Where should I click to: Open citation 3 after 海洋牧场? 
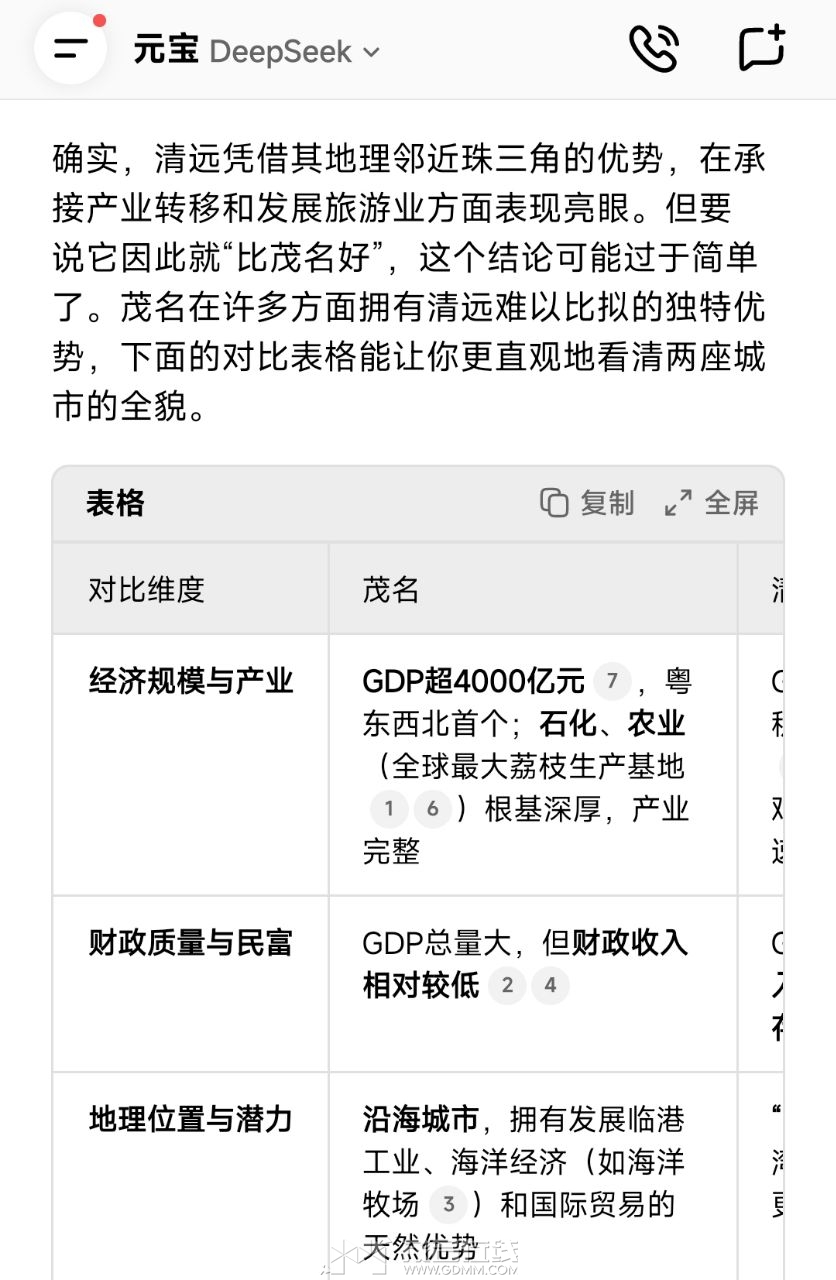click(x=448, y=1205)
